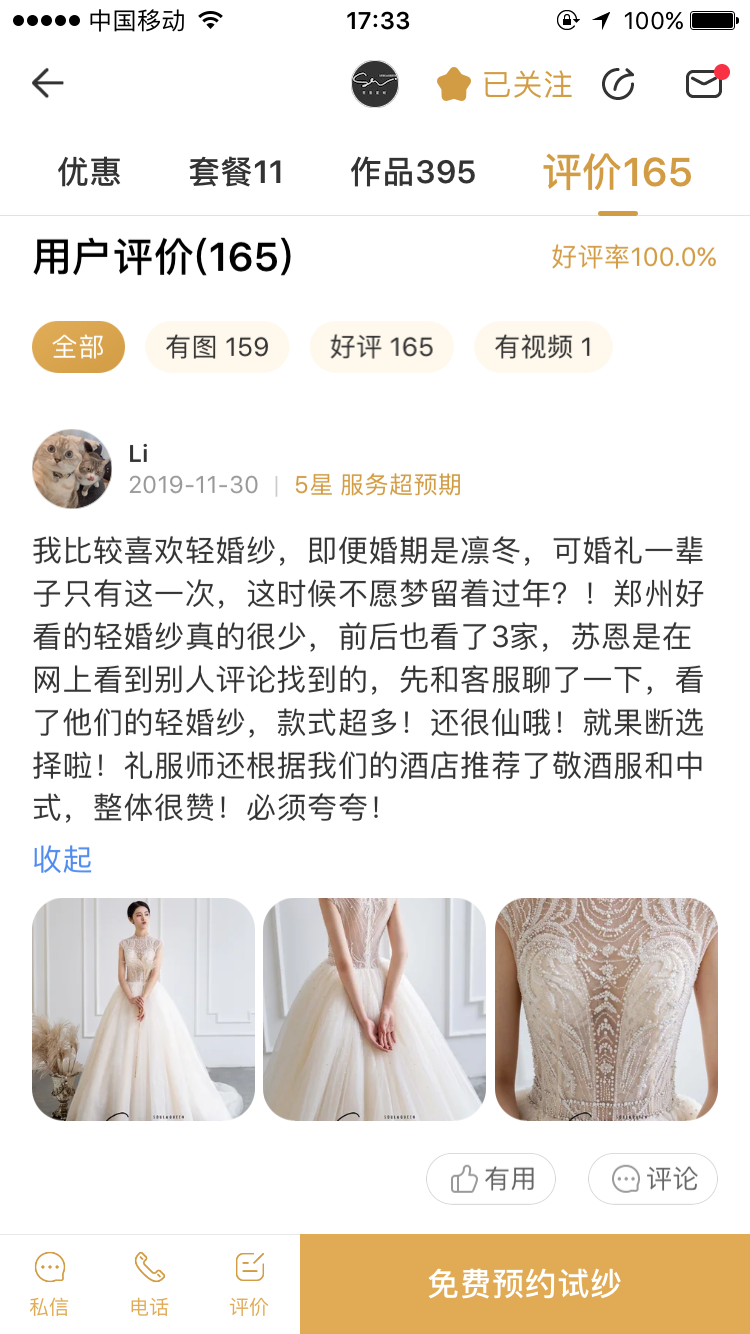750x1334 pixels.
Task: Filter reviews by 好评 165
Action: click(381, 347)
